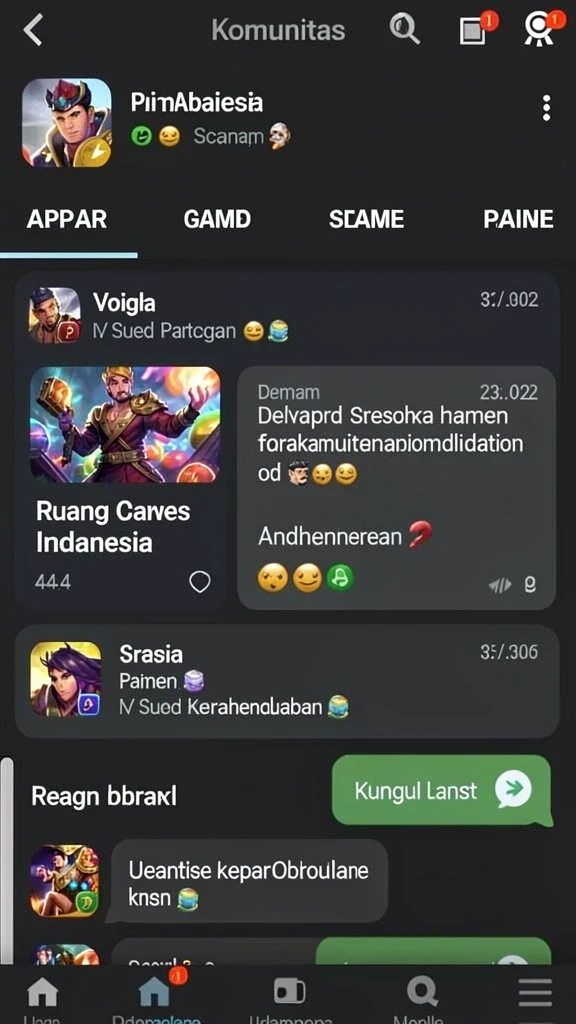Switch to the SCAME tab
This screenshot has width=576, height=1024.
366,219
